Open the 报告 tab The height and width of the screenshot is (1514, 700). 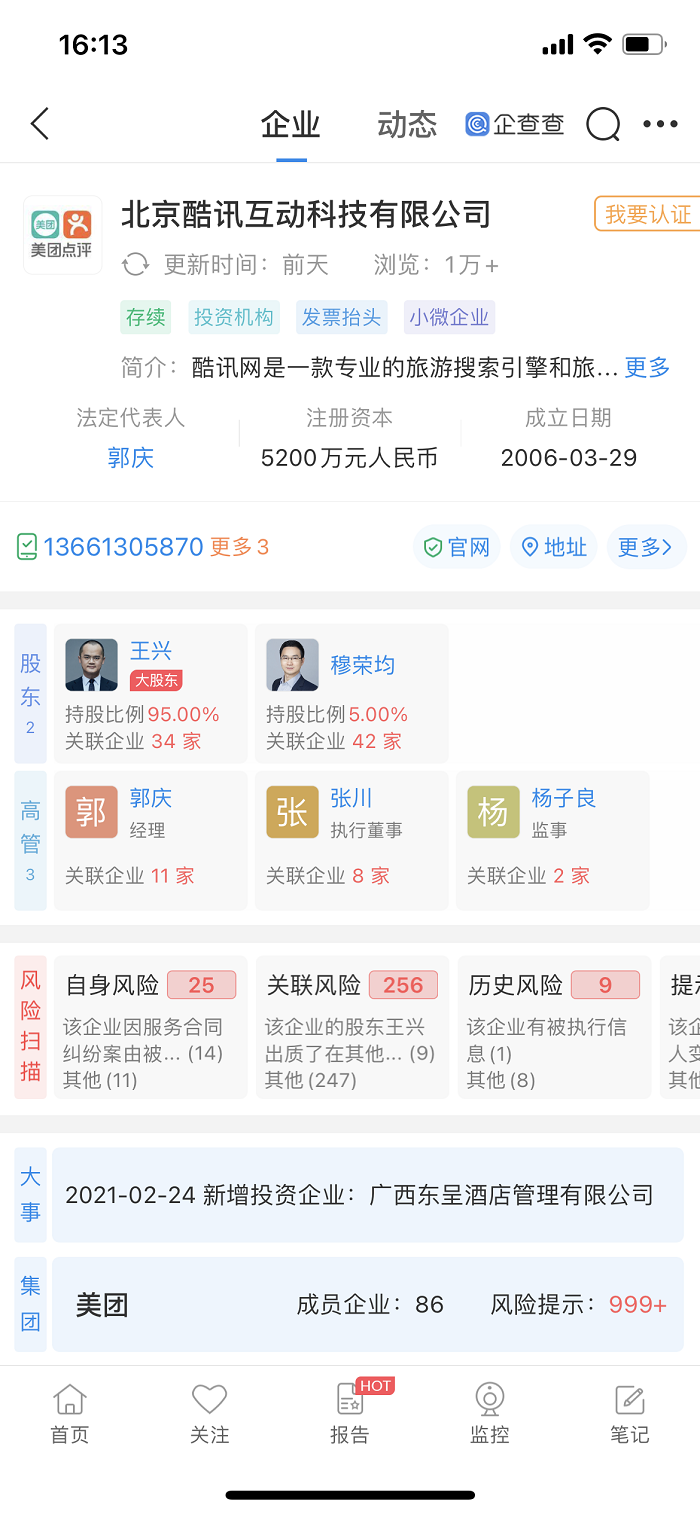click(350, 1414)
